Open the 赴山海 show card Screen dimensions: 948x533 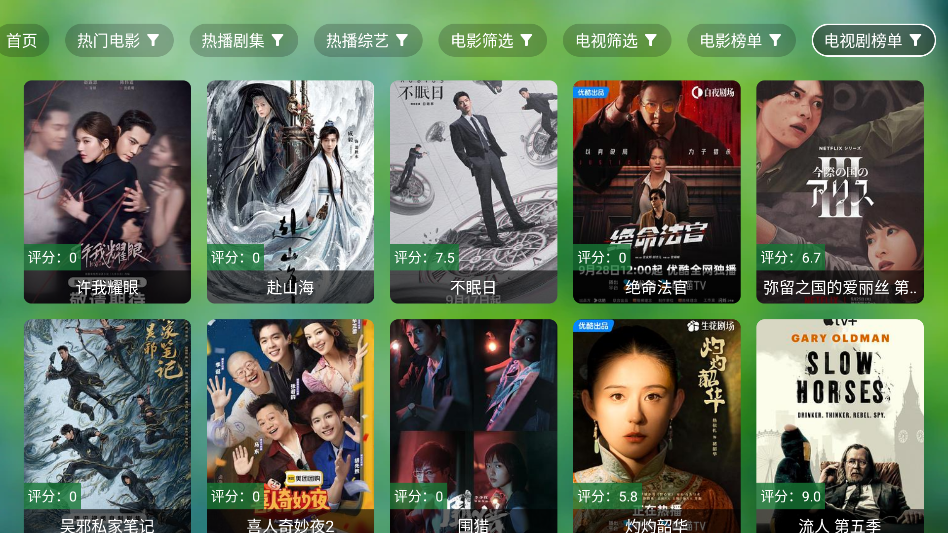(290, 191)
